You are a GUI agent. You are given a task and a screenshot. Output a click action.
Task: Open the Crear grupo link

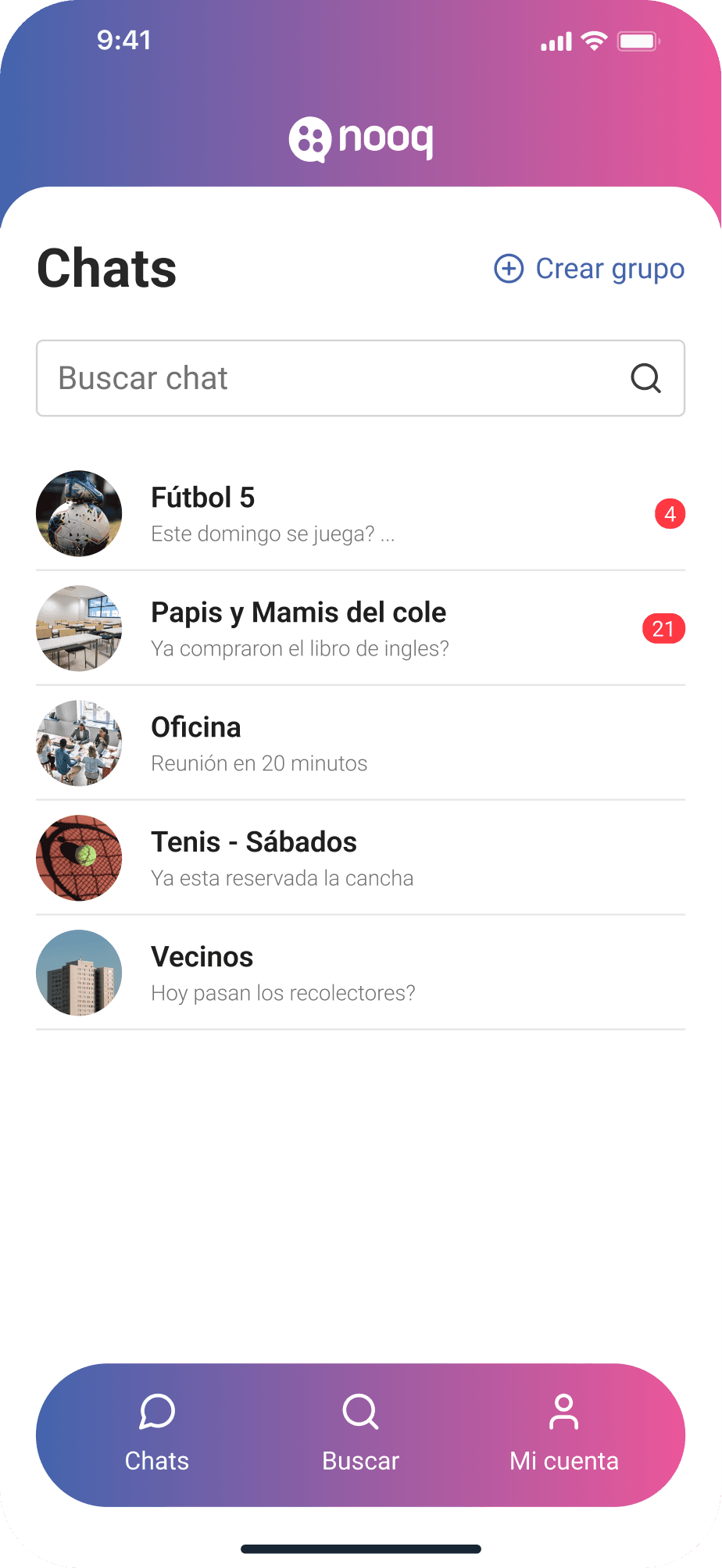(x=609, y=269)
